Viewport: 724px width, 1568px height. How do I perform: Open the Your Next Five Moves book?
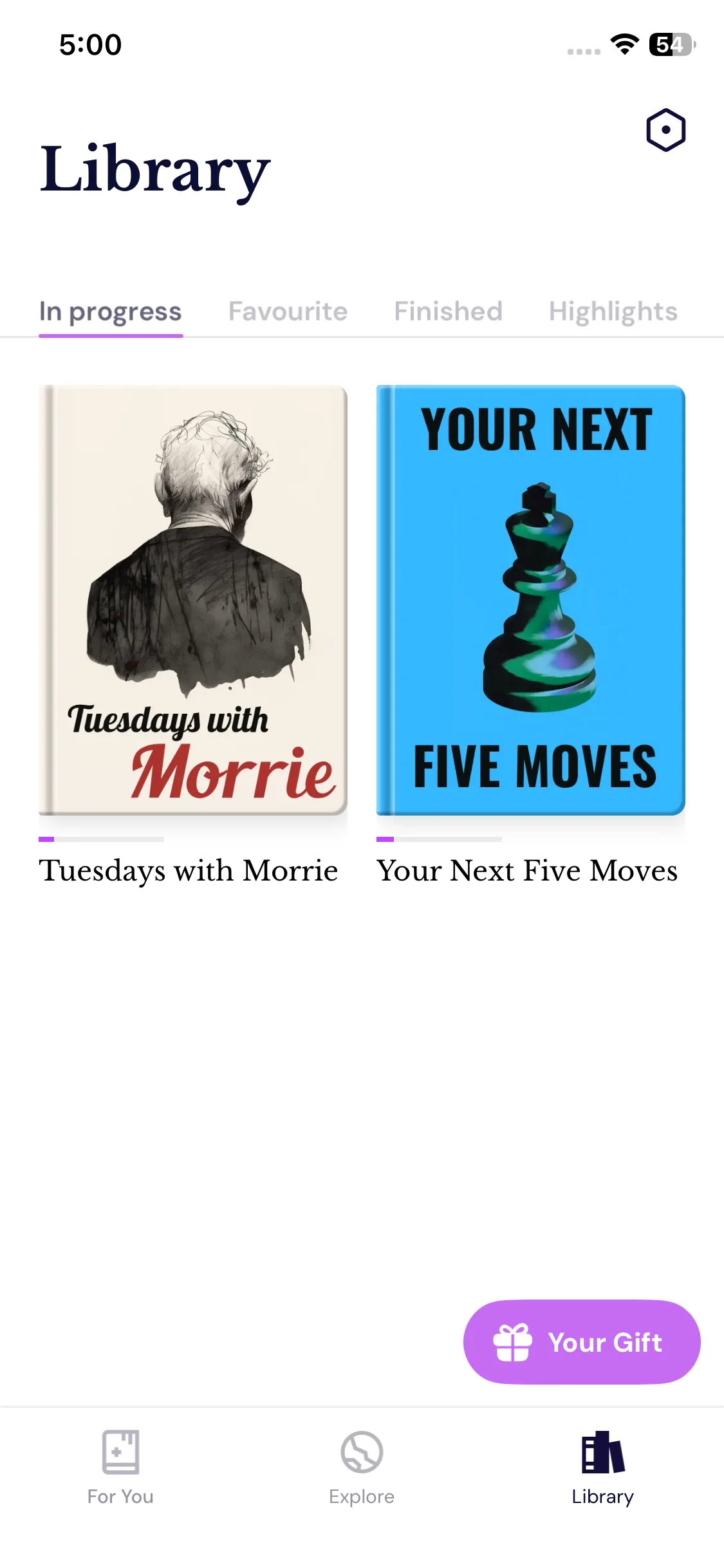[530, 600]
